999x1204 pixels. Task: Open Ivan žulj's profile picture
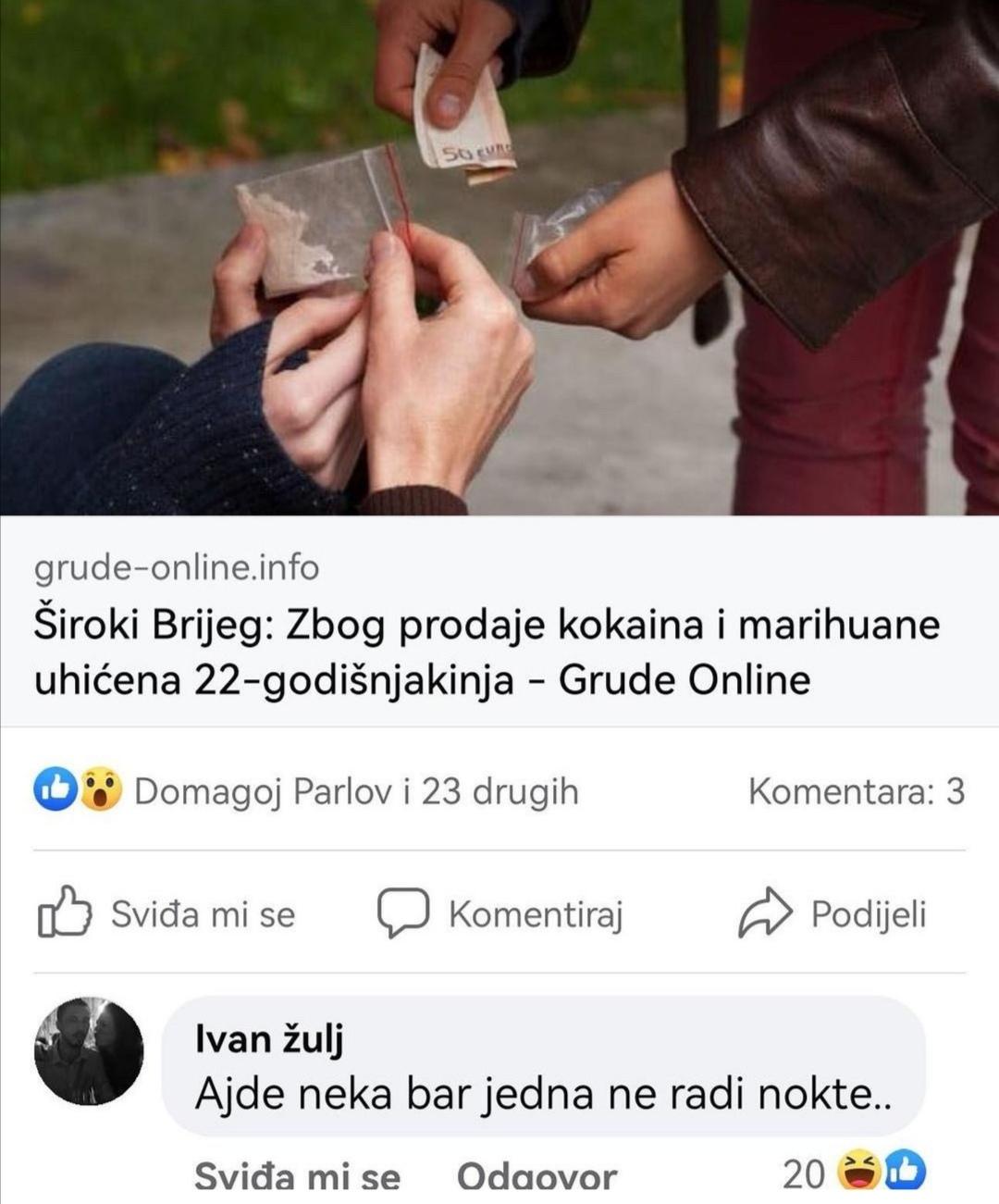click(x=89, y=1051)
